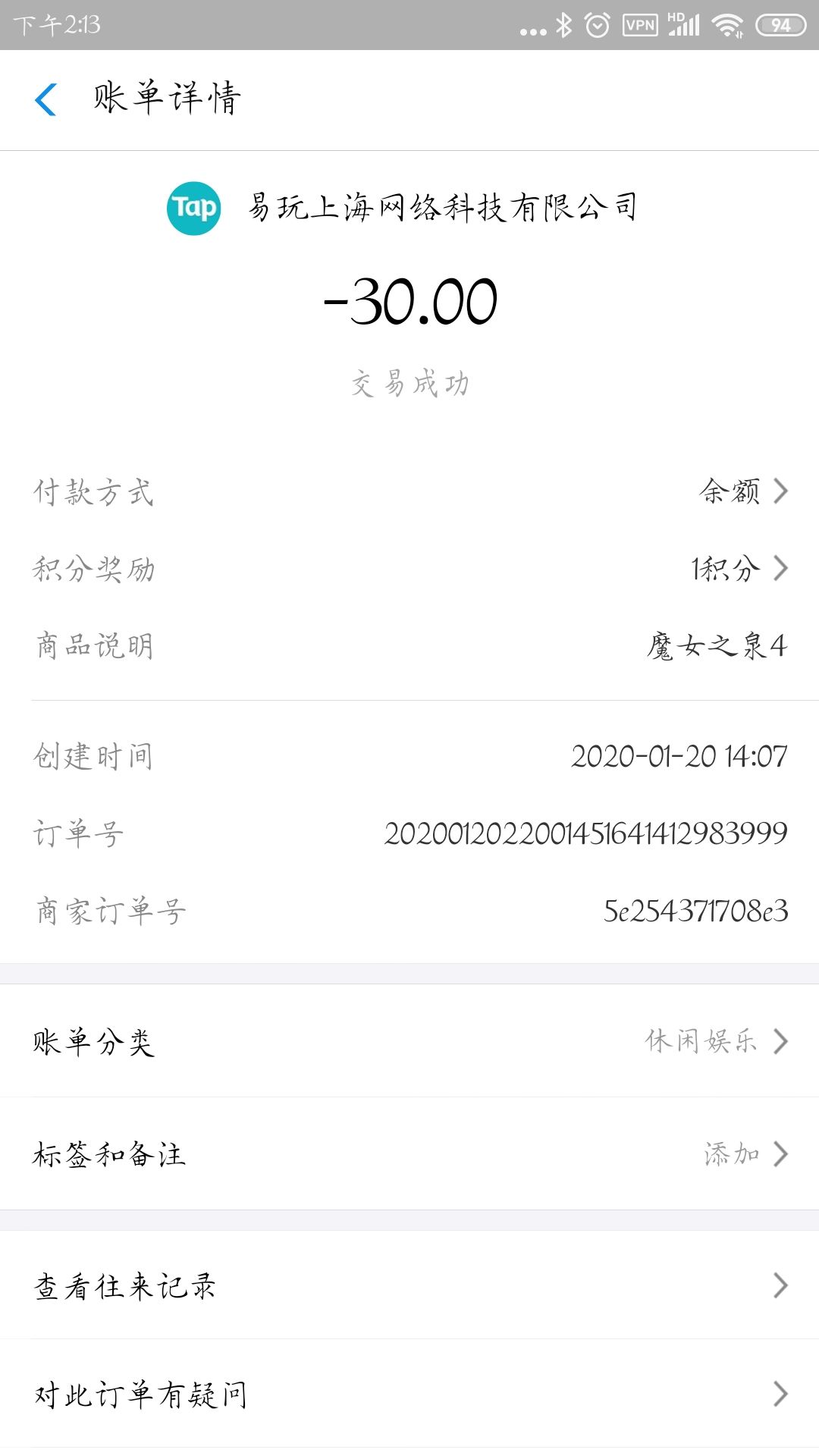Open 查看往来记录 transaction history

(x=409, y=1285)
